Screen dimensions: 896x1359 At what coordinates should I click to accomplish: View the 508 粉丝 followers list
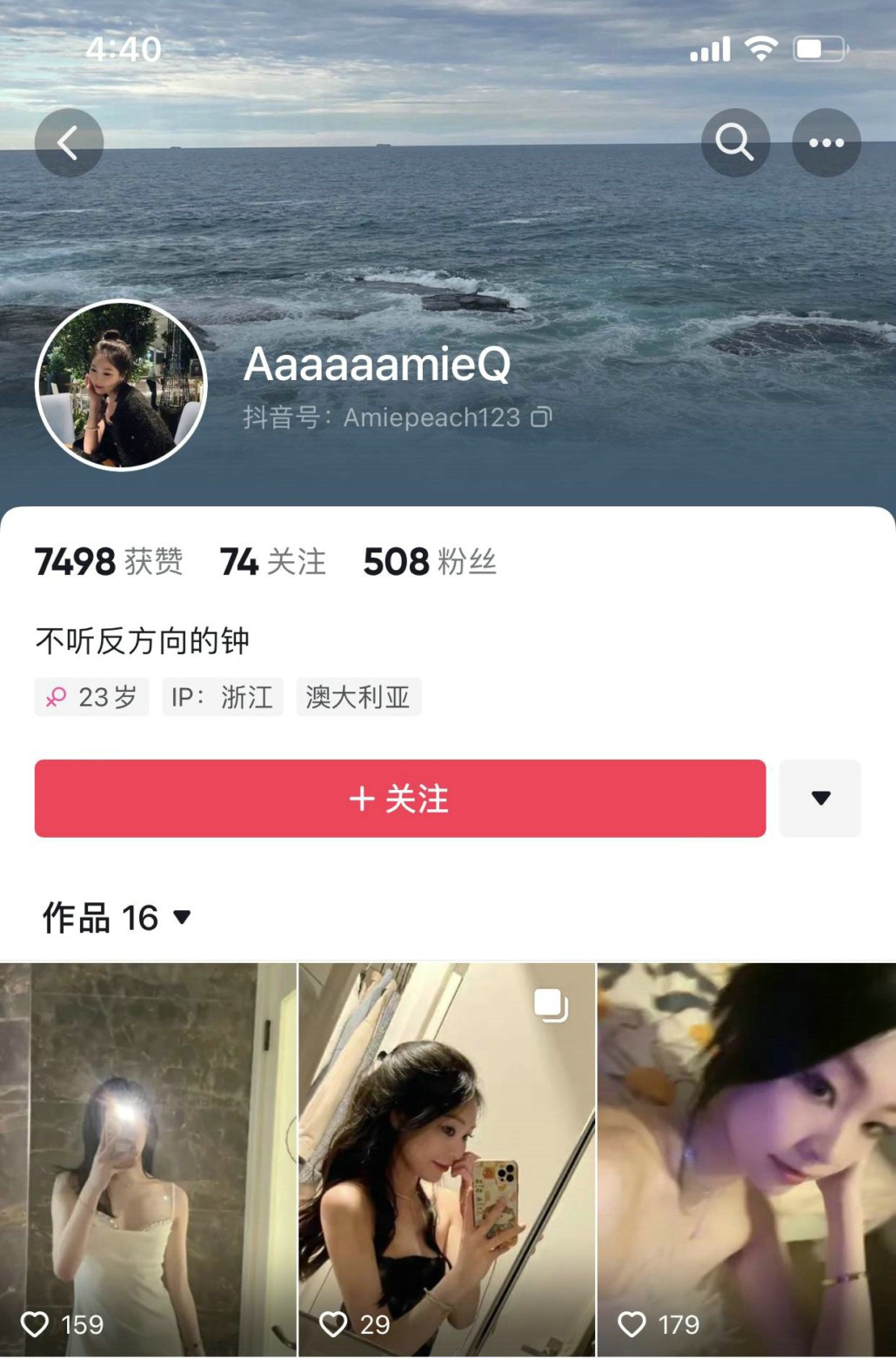point(430,562)
